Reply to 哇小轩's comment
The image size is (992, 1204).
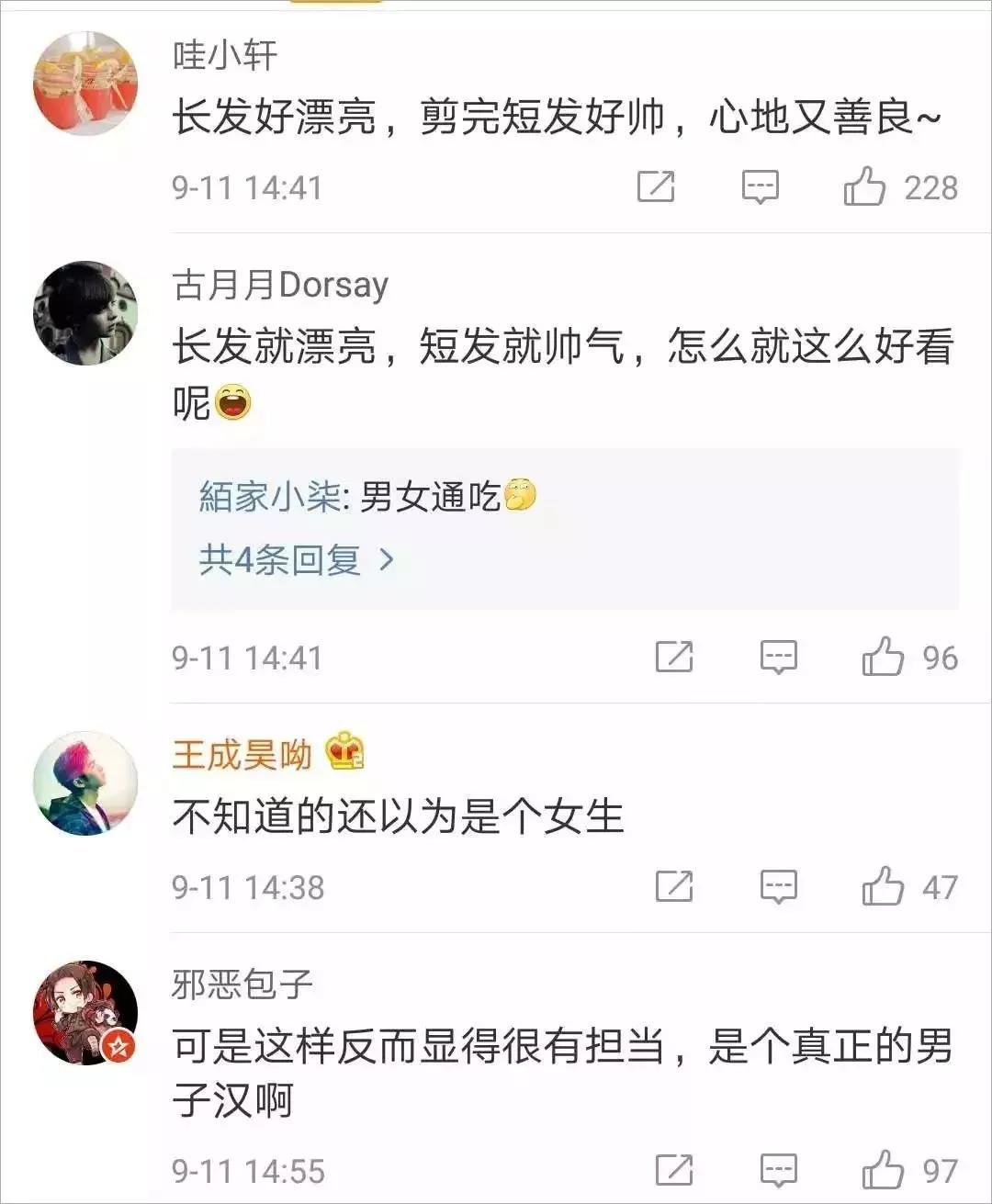coord(760,187)
